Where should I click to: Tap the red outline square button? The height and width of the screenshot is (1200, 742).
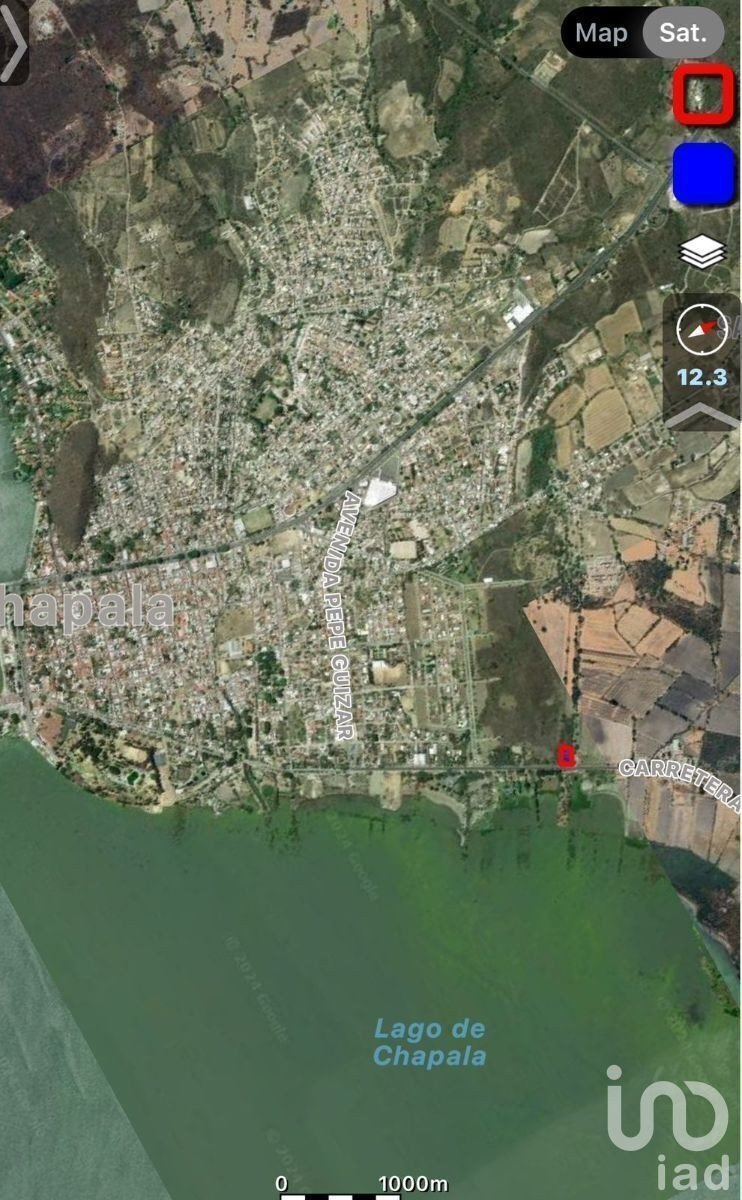[703, 96]
